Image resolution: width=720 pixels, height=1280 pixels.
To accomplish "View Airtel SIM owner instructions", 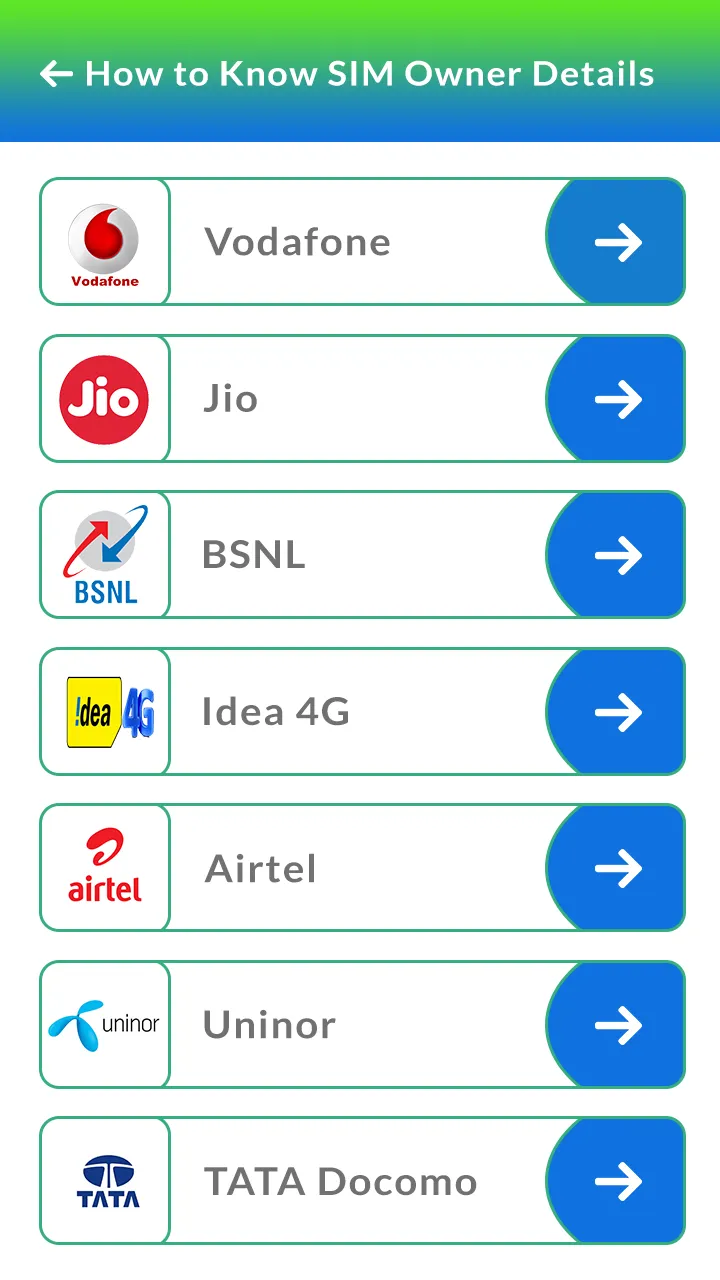I will 362,868.
